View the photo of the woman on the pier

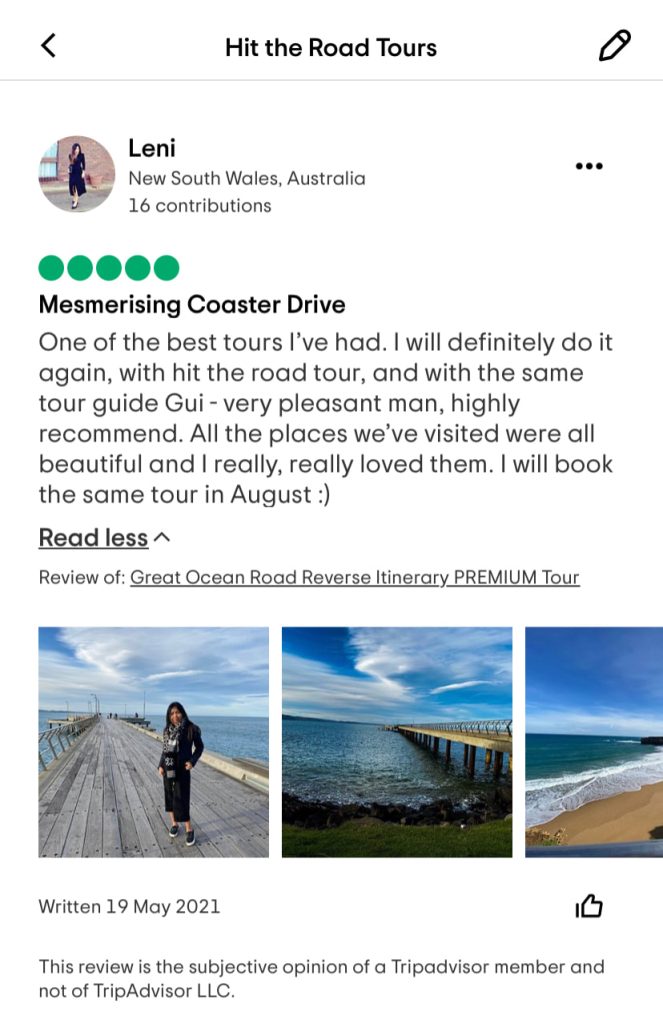click(x=153, y=742)
